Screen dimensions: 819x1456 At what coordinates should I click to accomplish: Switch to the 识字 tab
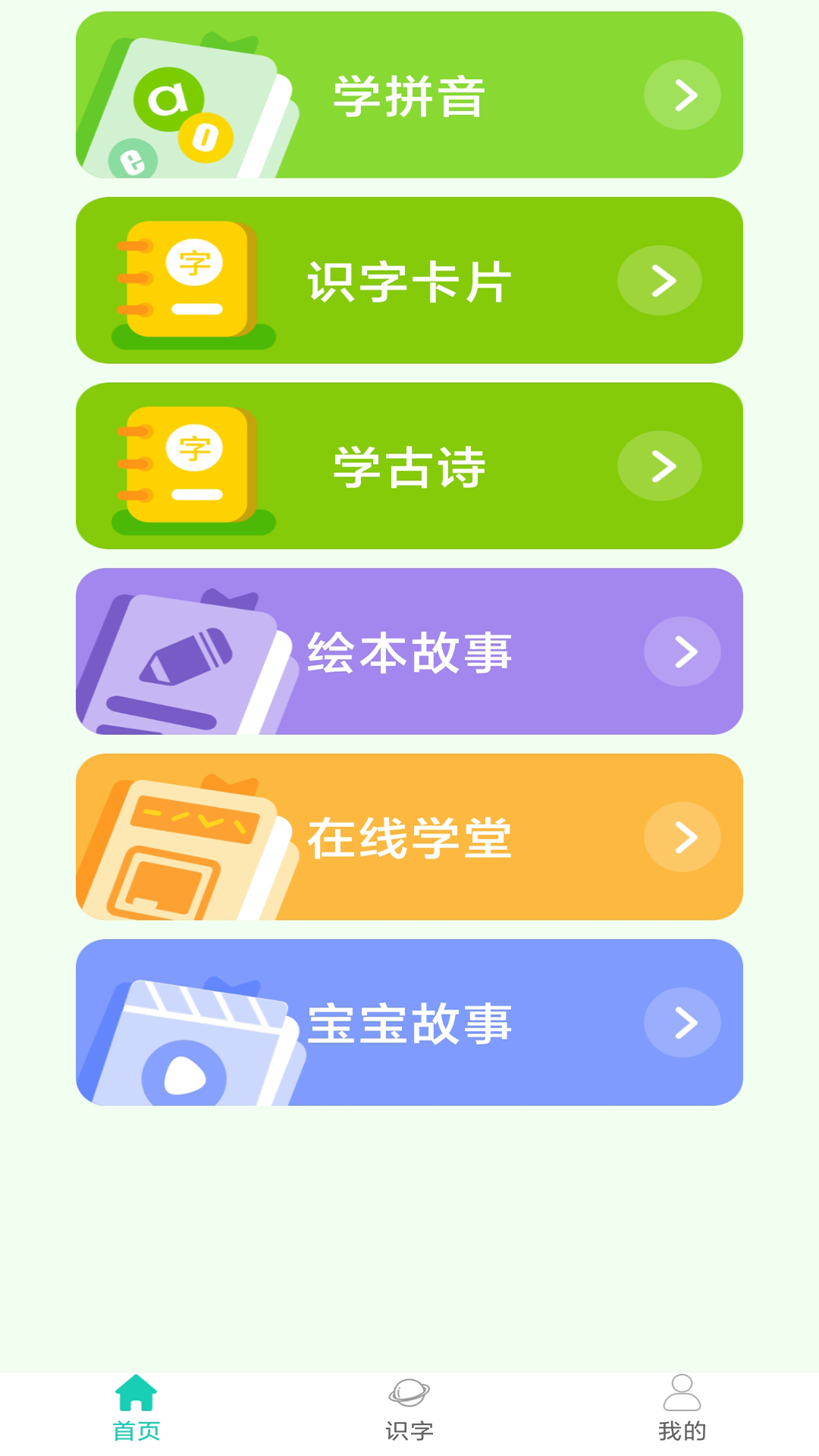[409, 1409]
